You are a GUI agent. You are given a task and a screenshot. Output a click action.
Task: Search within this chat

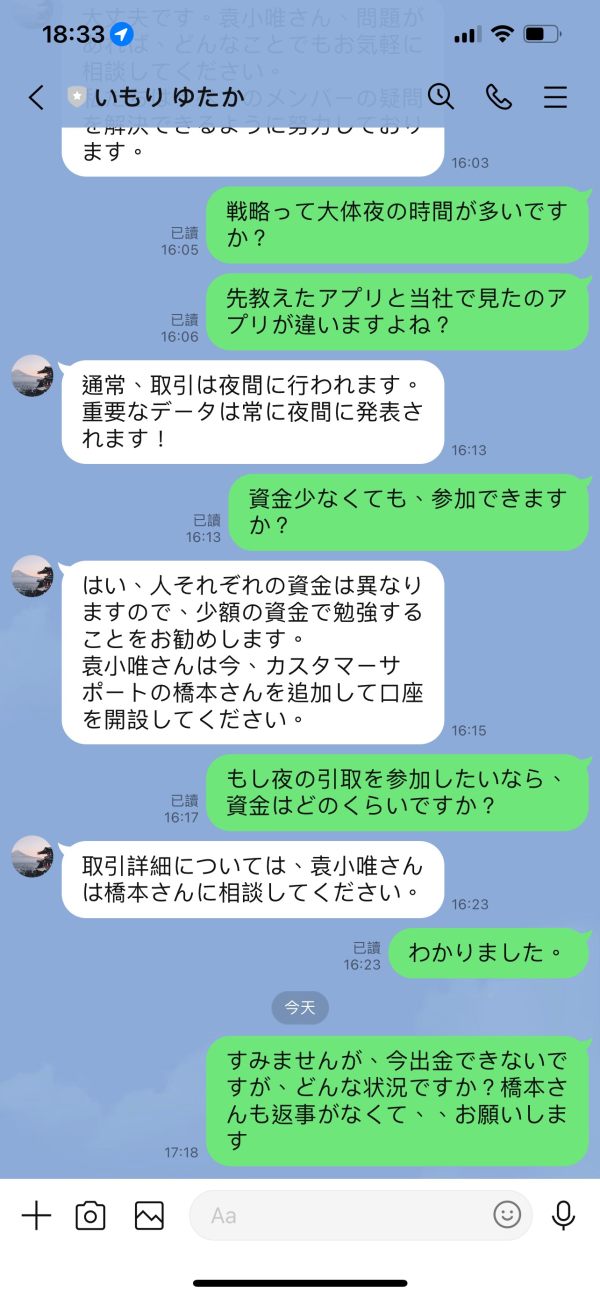click(441, 96)
